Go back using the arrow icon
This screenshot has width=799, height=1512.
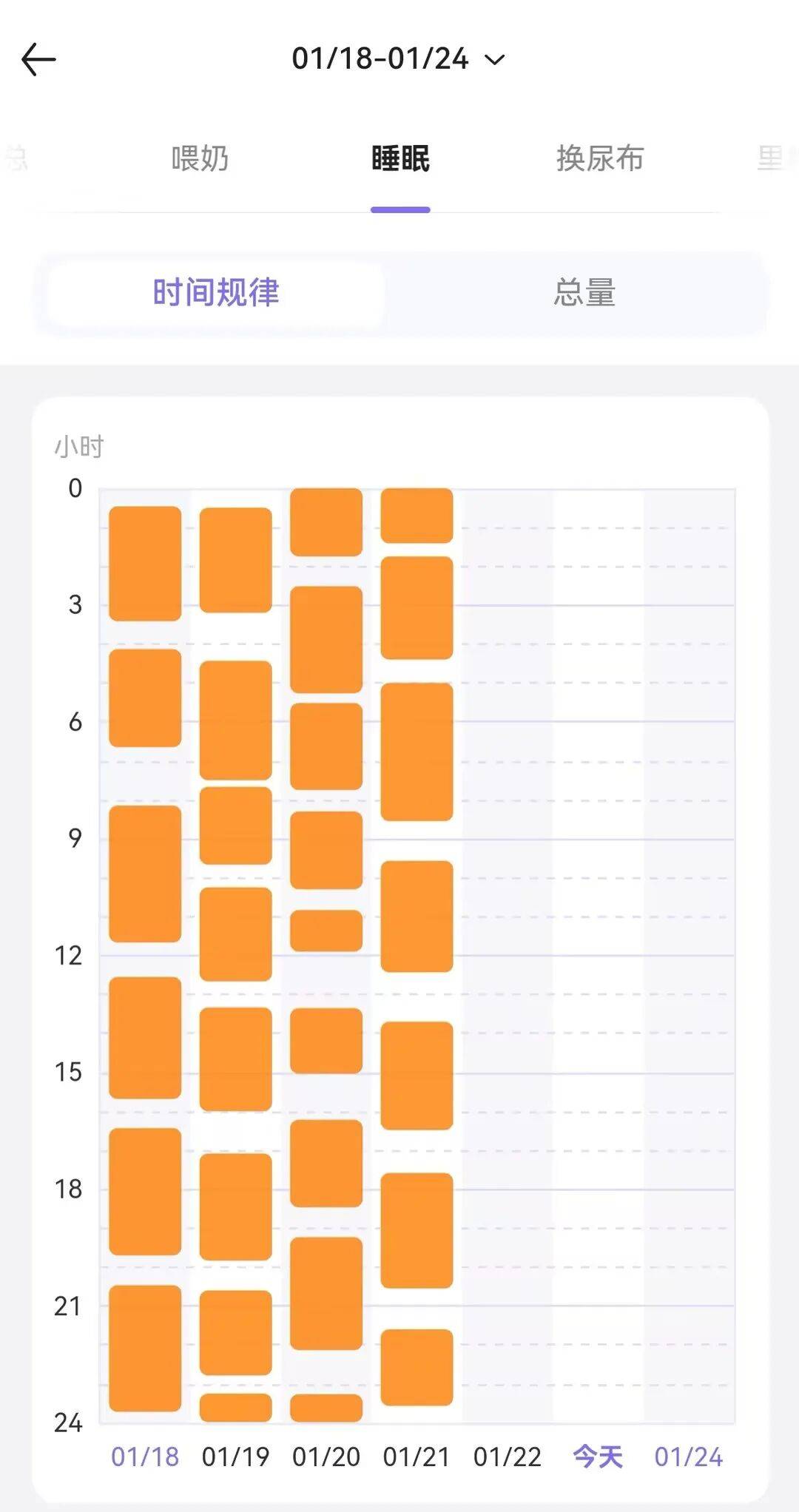coord(38,59)
